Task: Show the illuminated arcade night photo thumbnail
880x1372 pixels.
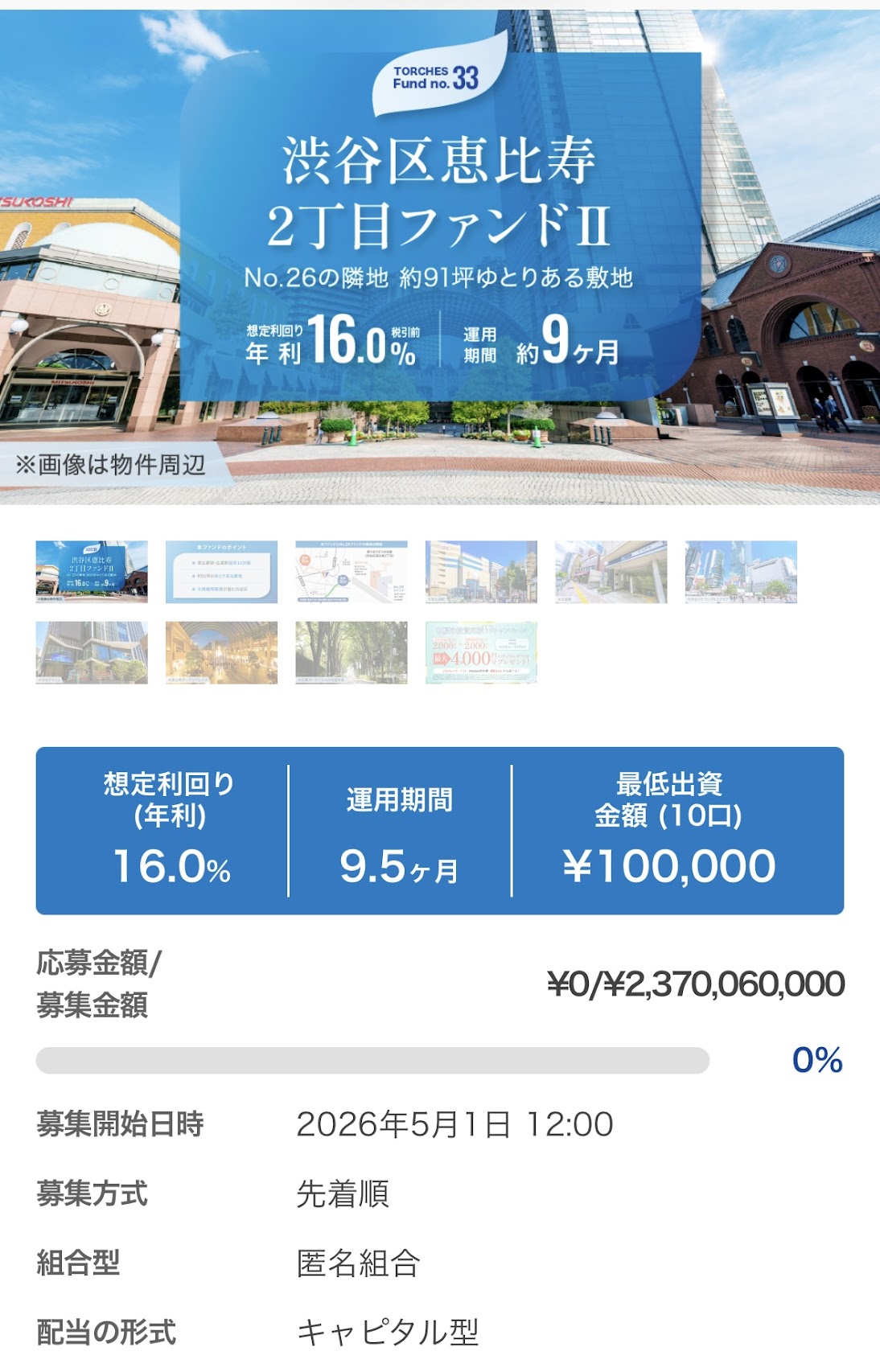Action: [x=221, y=652]
